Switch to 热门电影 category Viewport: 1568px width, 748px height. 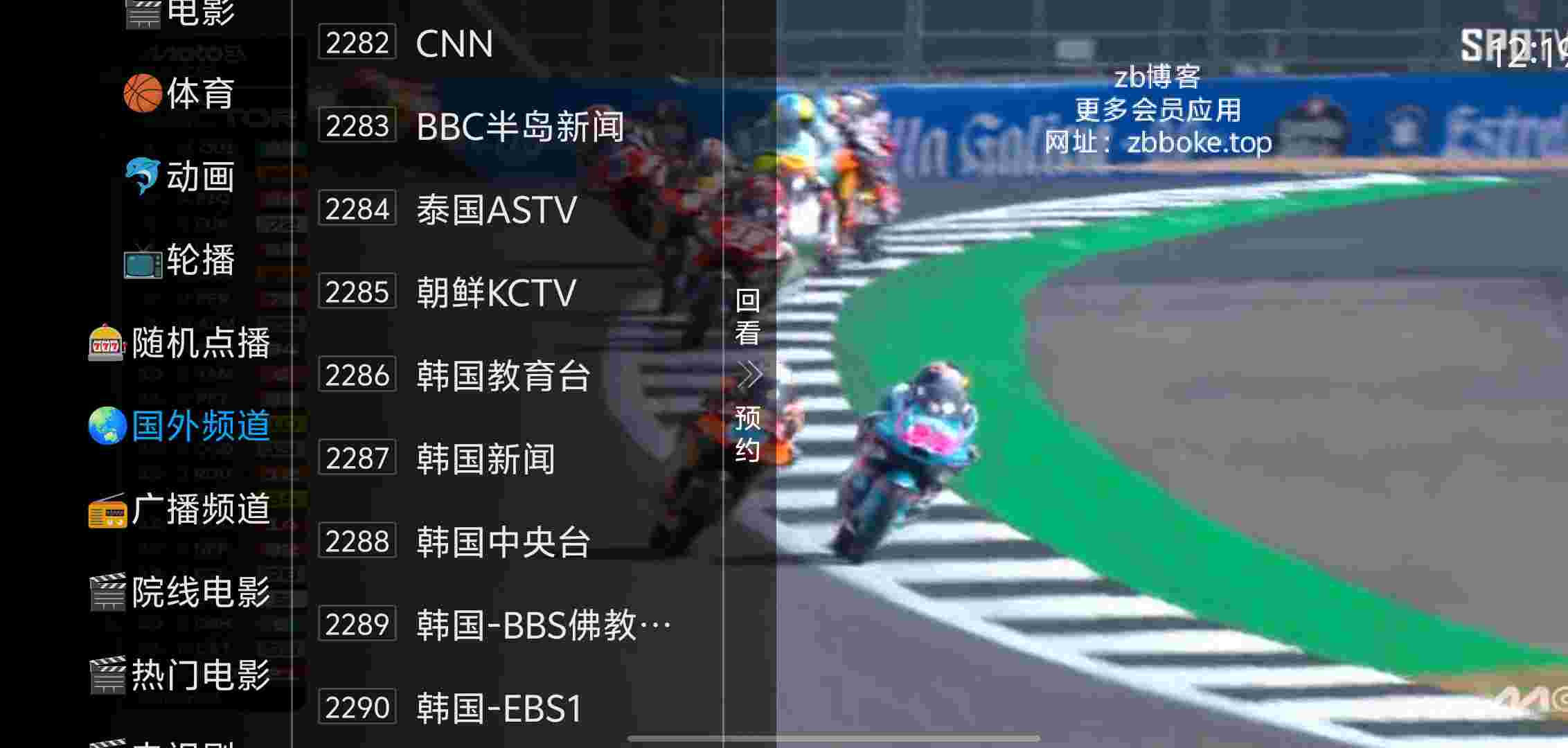180,675
